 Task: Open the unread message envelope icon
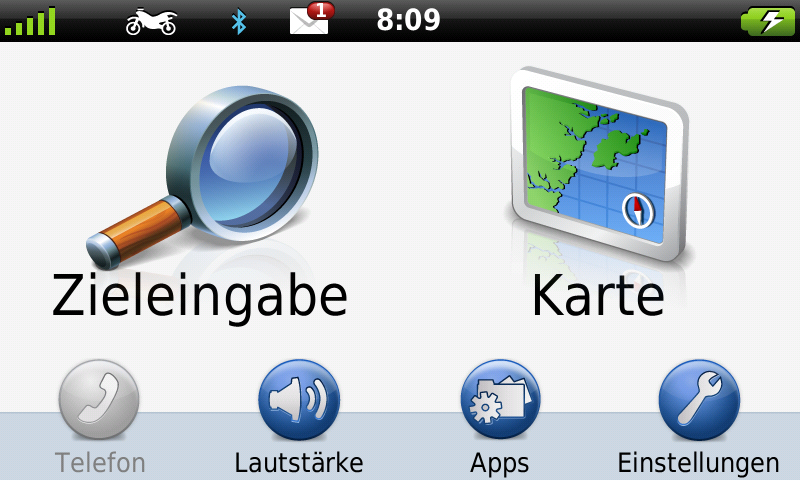click(x=311, y=19)
